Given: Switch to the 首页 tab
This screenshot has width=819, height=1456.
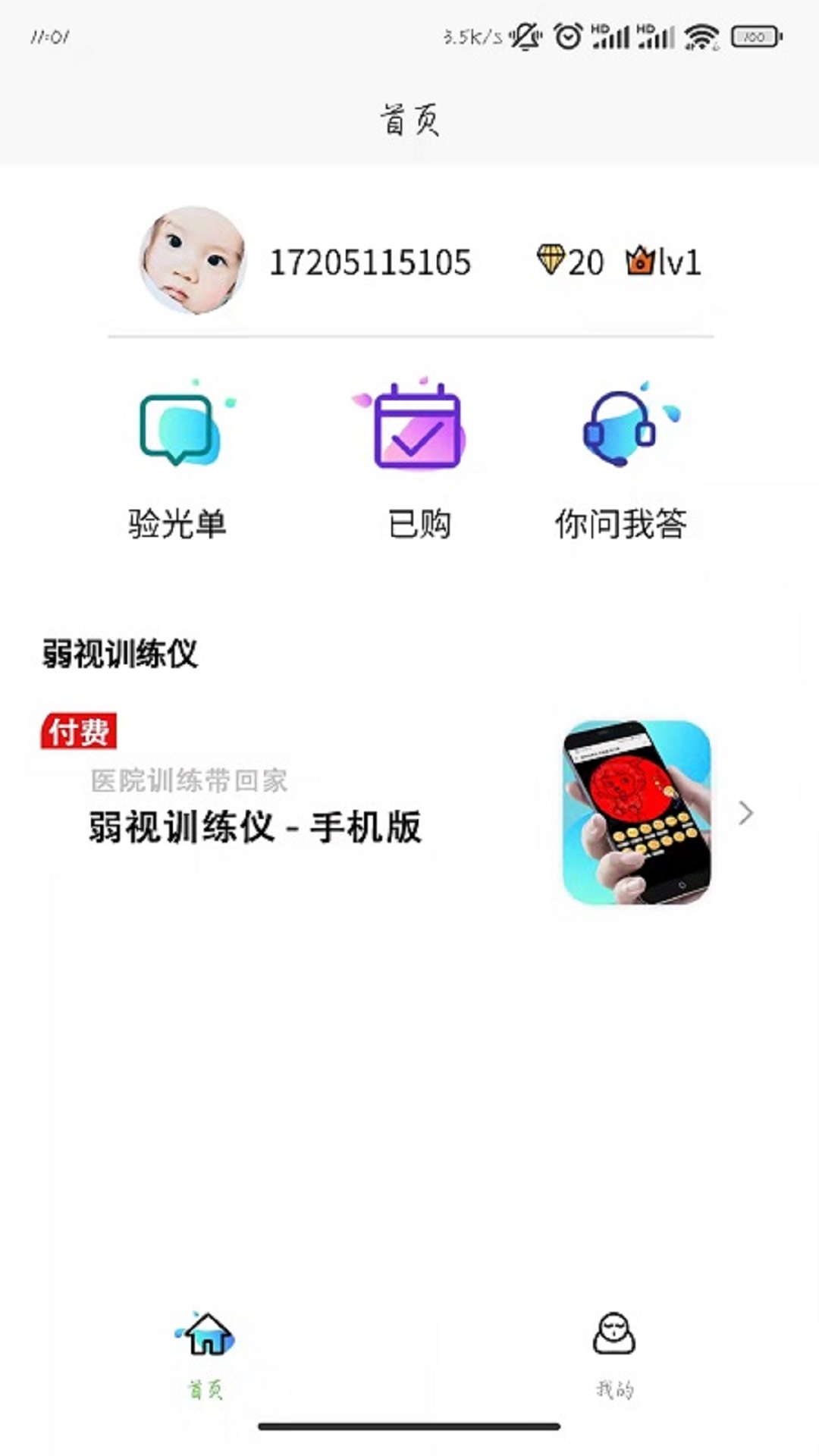Looking at the screenshot, I should (206, 1354).
